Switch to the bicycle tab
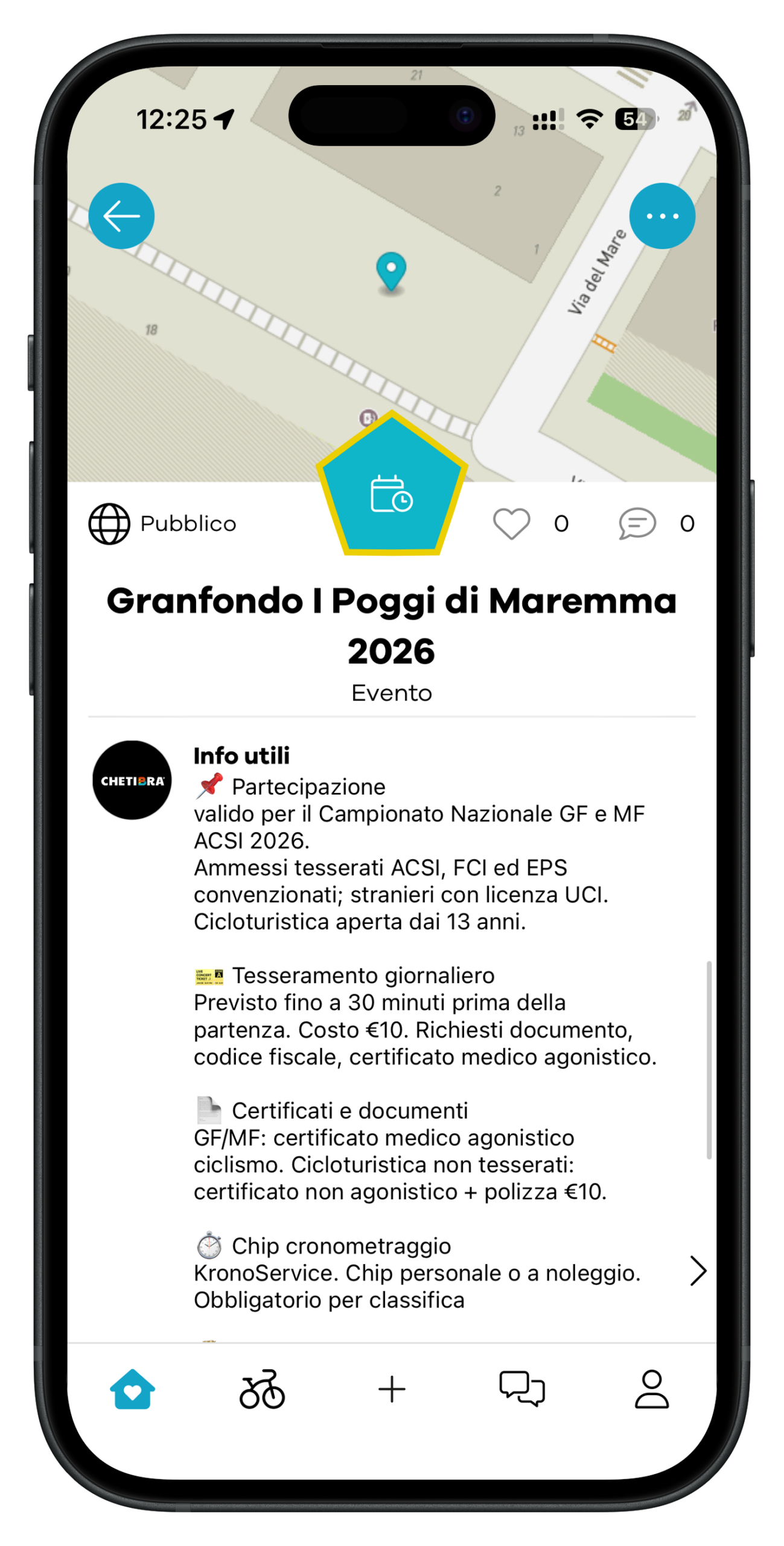Image resolution: width=784 pixels, height=1546 pixels. pyautogui.click(x=262, y=1389)
